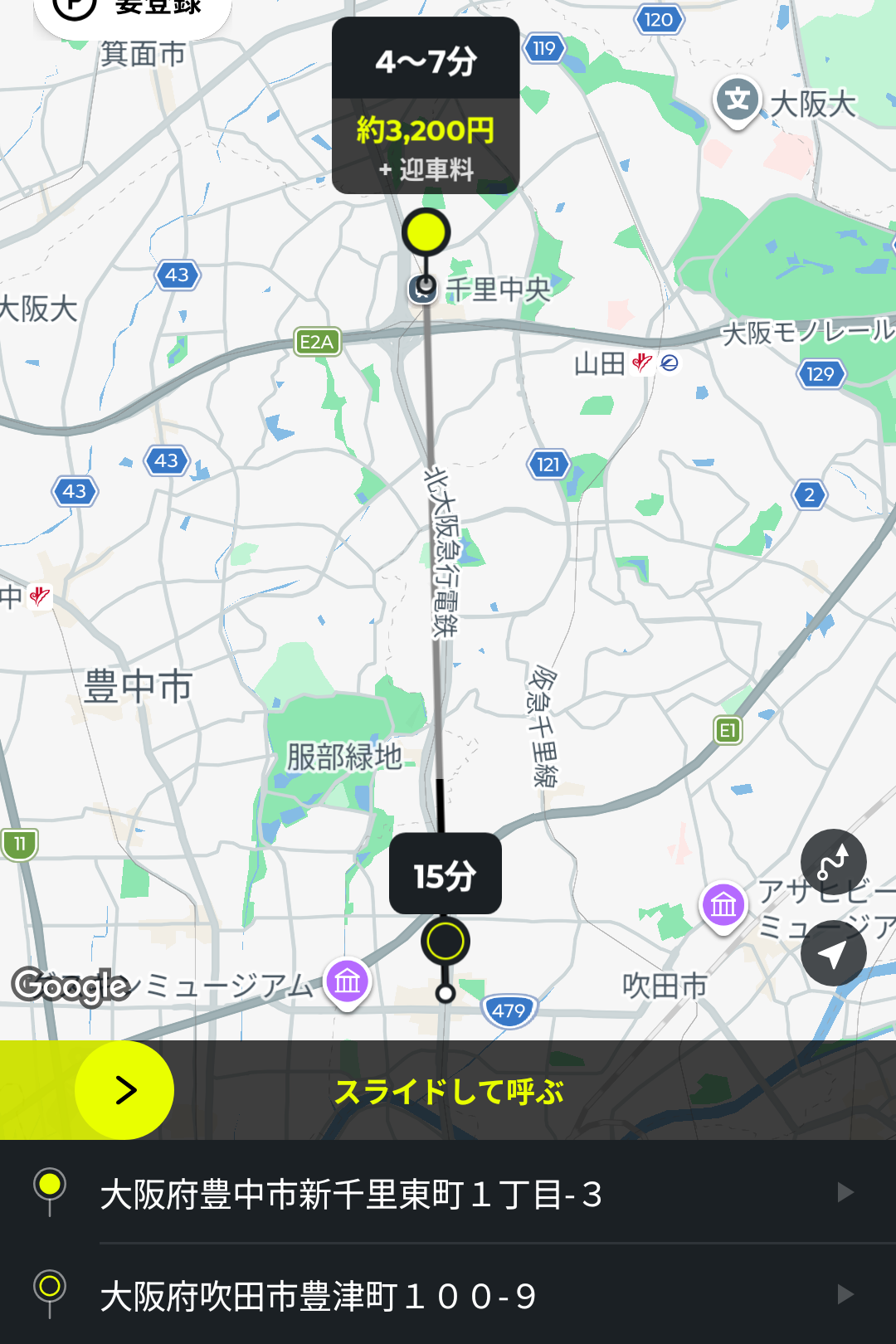Tap the 15分 destination time label

[x=446, y=874]
